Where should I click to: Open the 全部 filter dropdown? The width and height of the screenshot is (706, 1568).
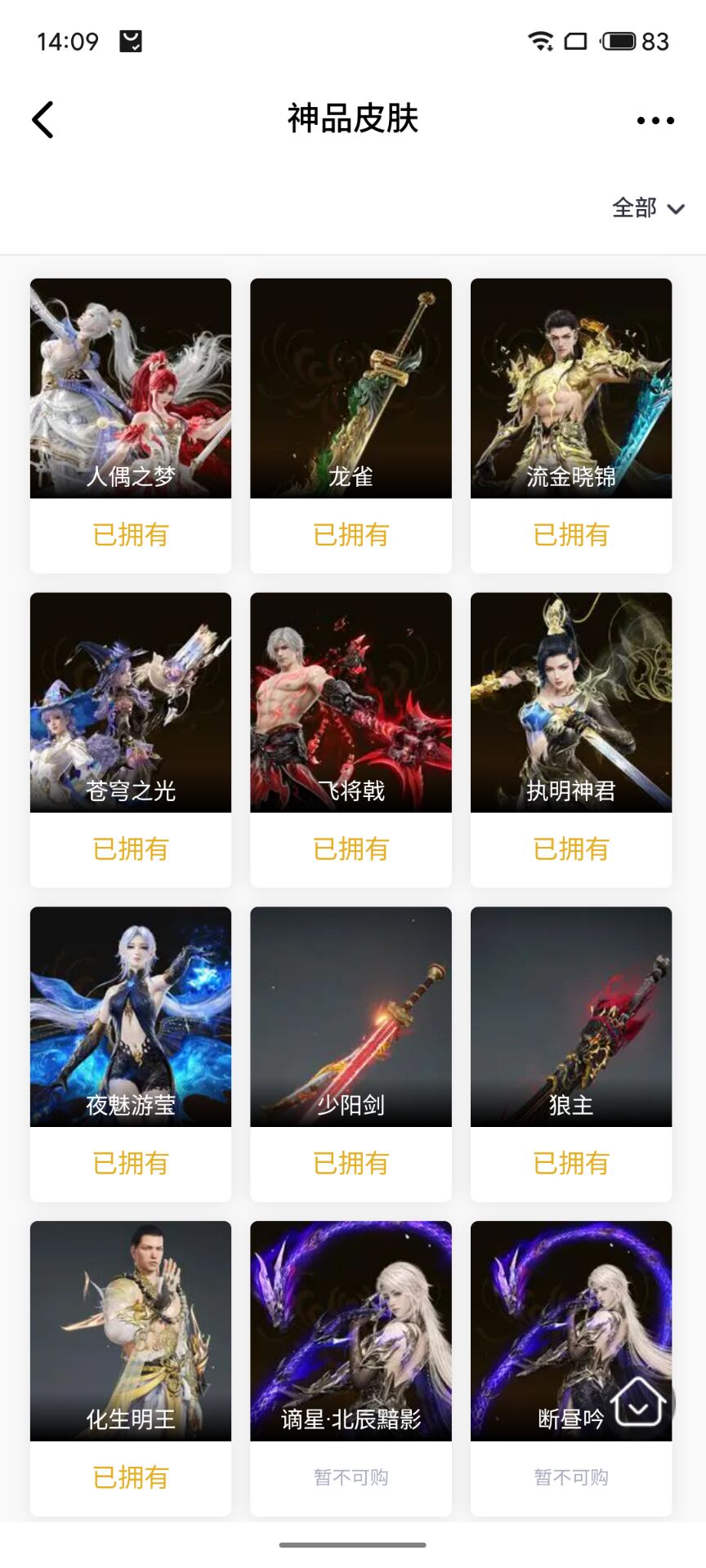[x=635, y=209]
